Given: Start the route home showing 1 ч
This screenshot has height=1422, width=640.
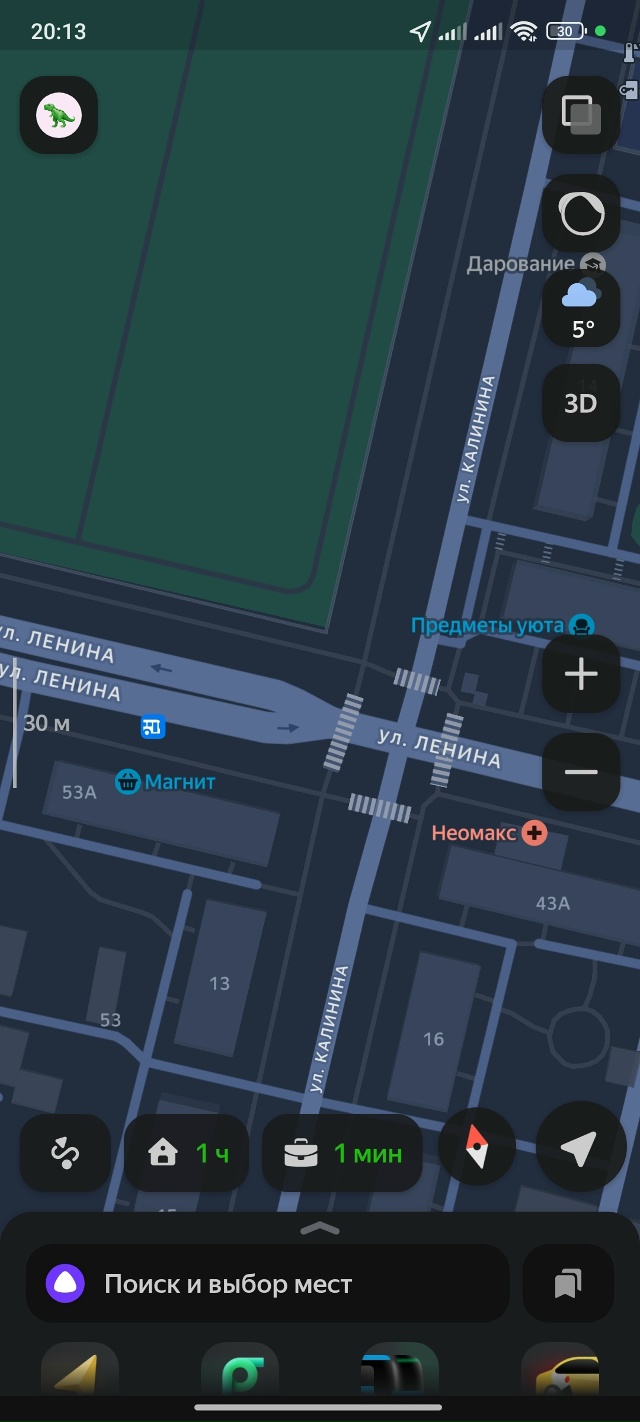Looking at the screenshot, I should [187, 1153].
